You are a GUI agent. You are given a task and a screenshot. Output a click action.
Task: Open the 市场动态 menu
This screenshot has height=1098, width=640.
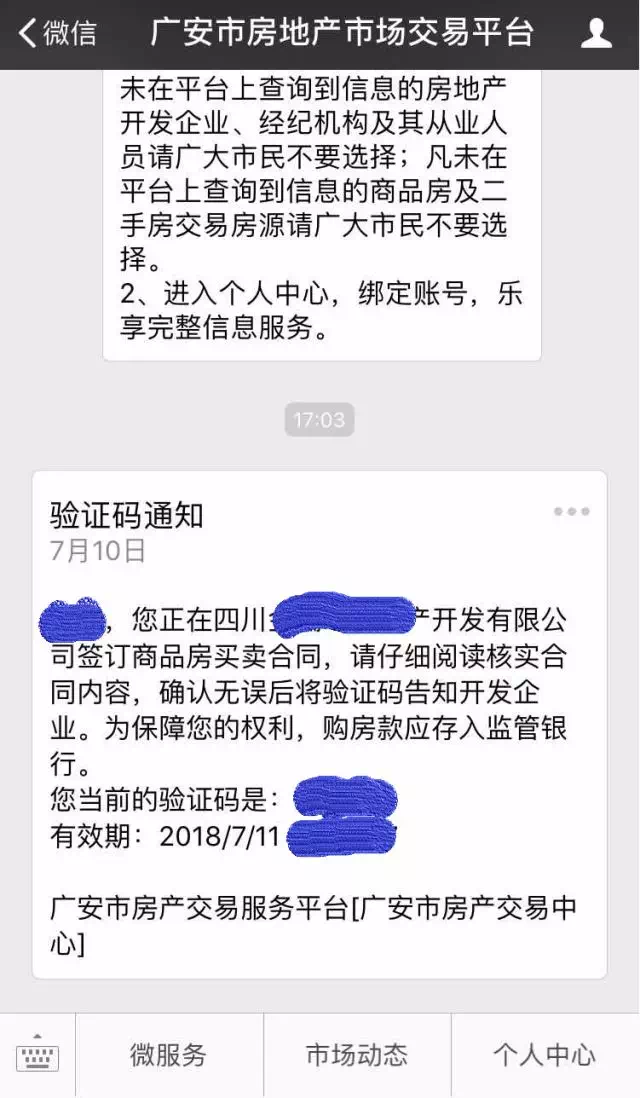357,1055
